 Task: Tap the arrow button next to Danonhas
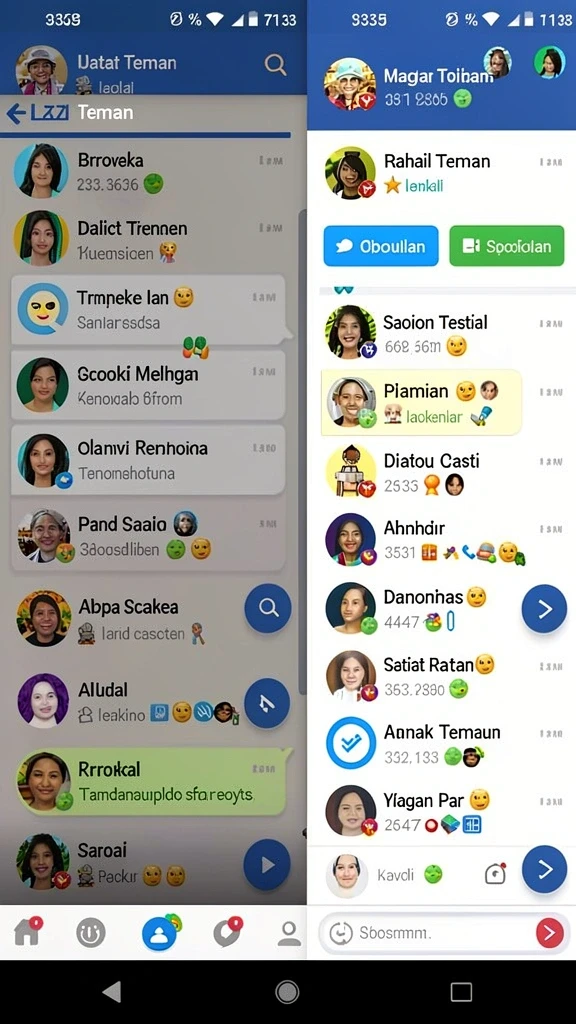point(544,609)
